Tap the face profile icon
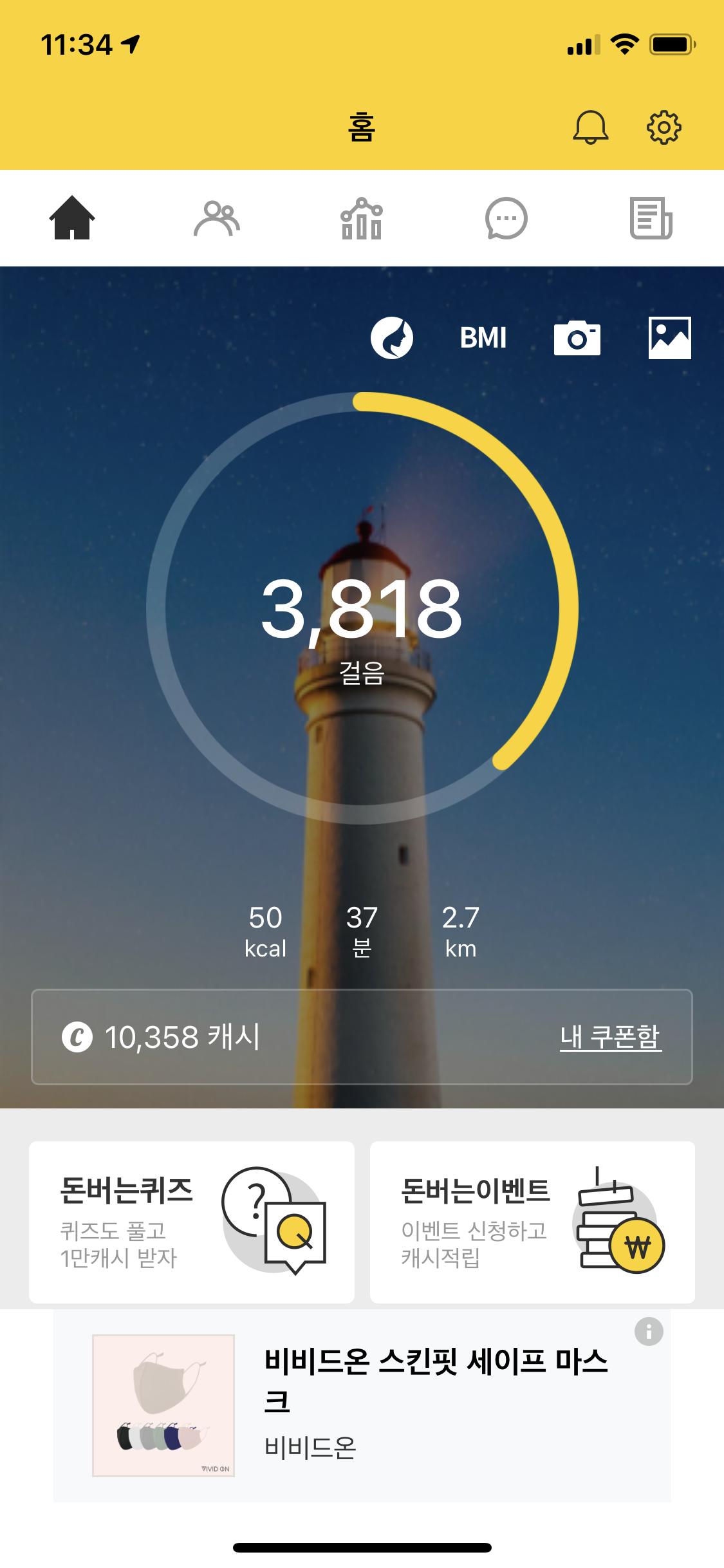 391,338
